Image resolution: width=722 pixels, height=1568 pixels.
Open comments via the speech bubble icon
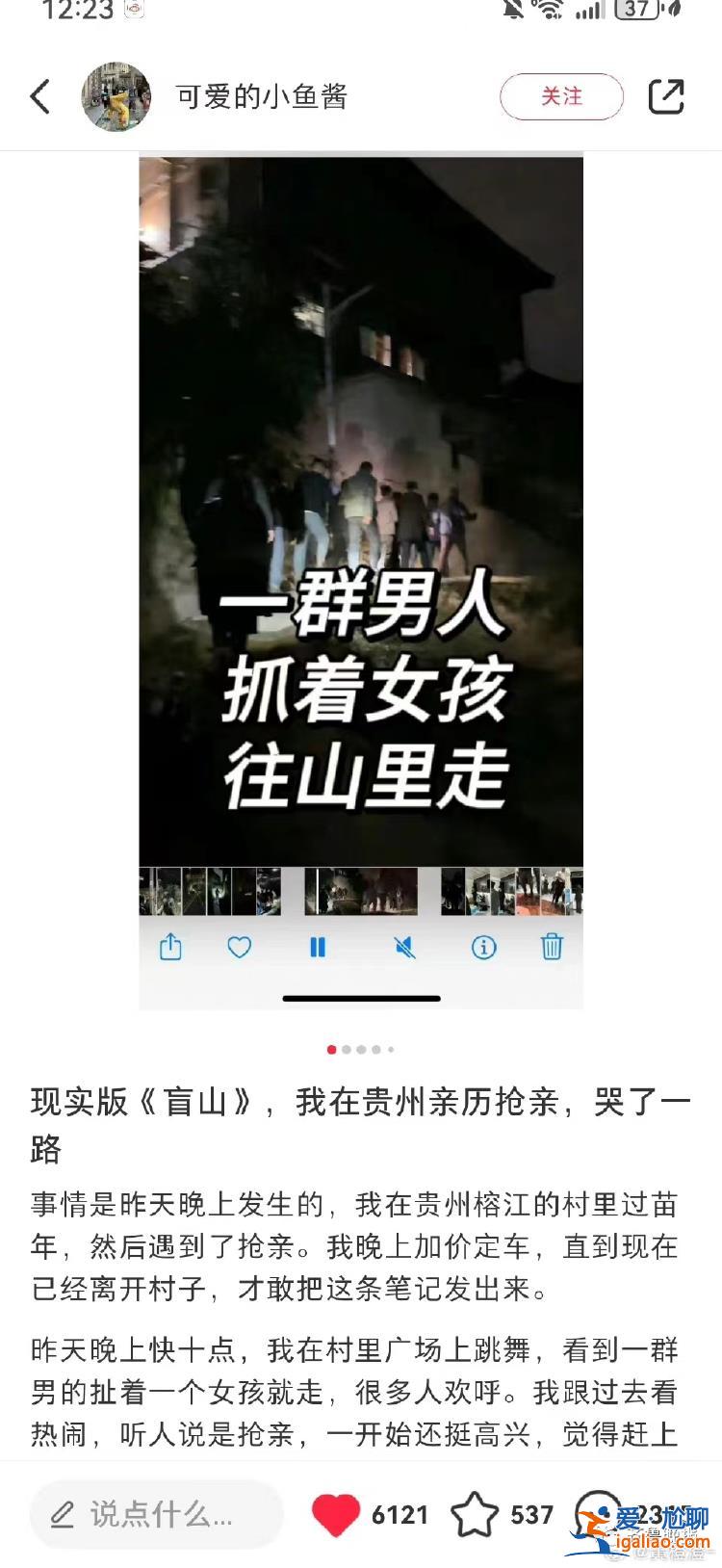click(598, 1513)
